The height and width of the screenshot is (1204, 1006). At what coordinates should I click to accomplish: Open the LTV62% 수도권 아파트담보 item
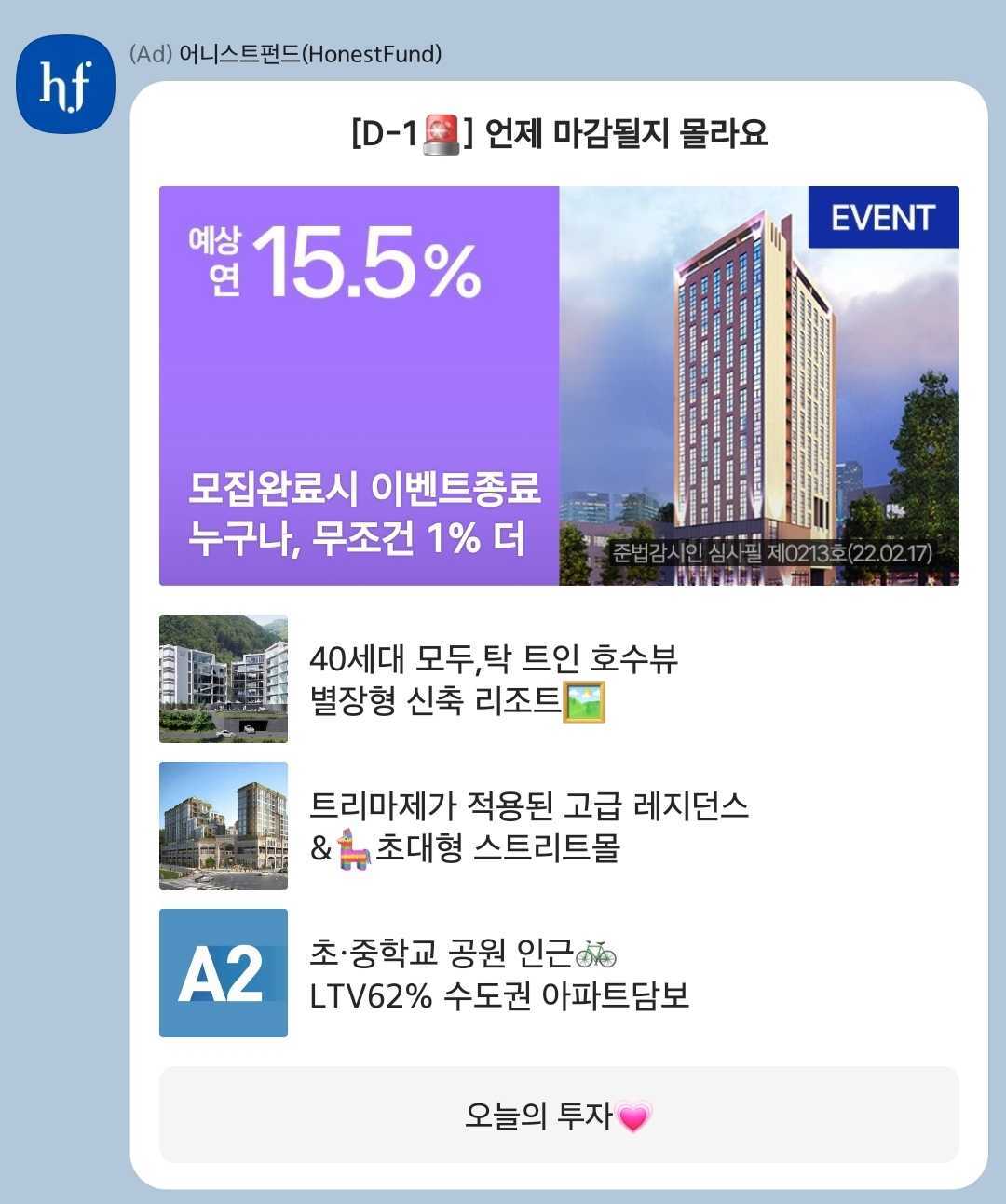click(498, 973)
